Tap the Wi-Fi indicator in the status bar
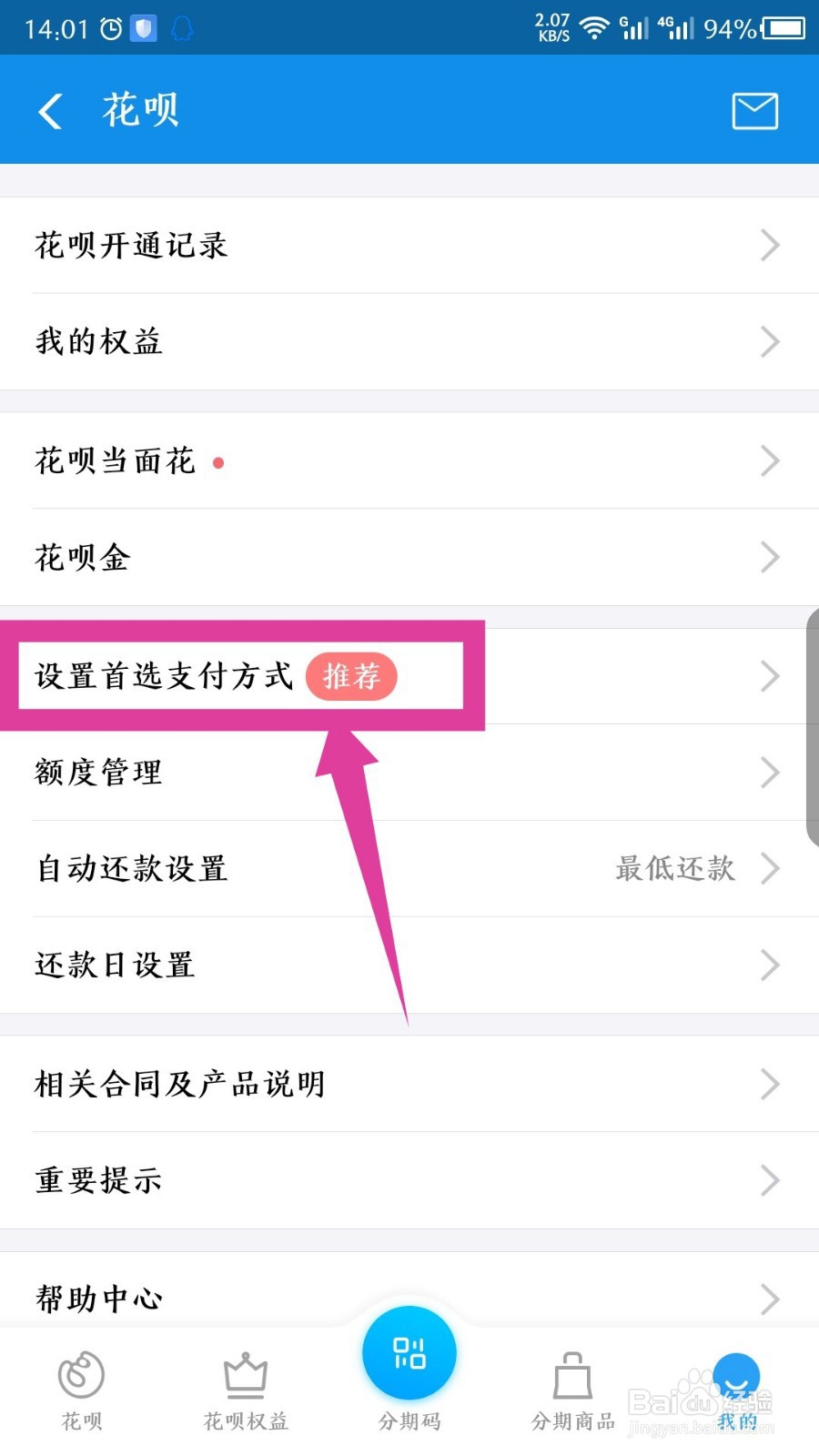 click(x=596, y=27)
